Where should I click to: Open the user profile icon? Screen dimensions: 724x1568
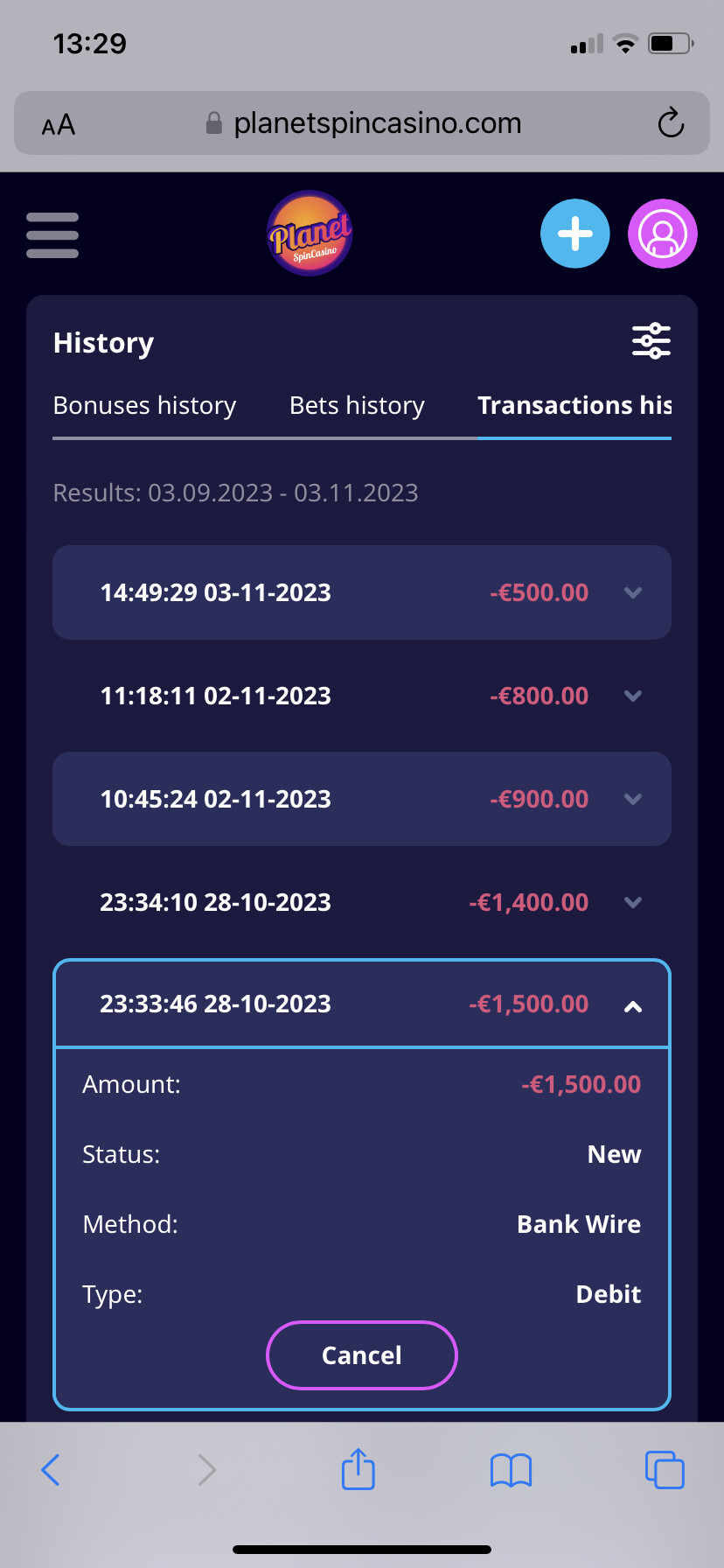(x=663, y=234)
